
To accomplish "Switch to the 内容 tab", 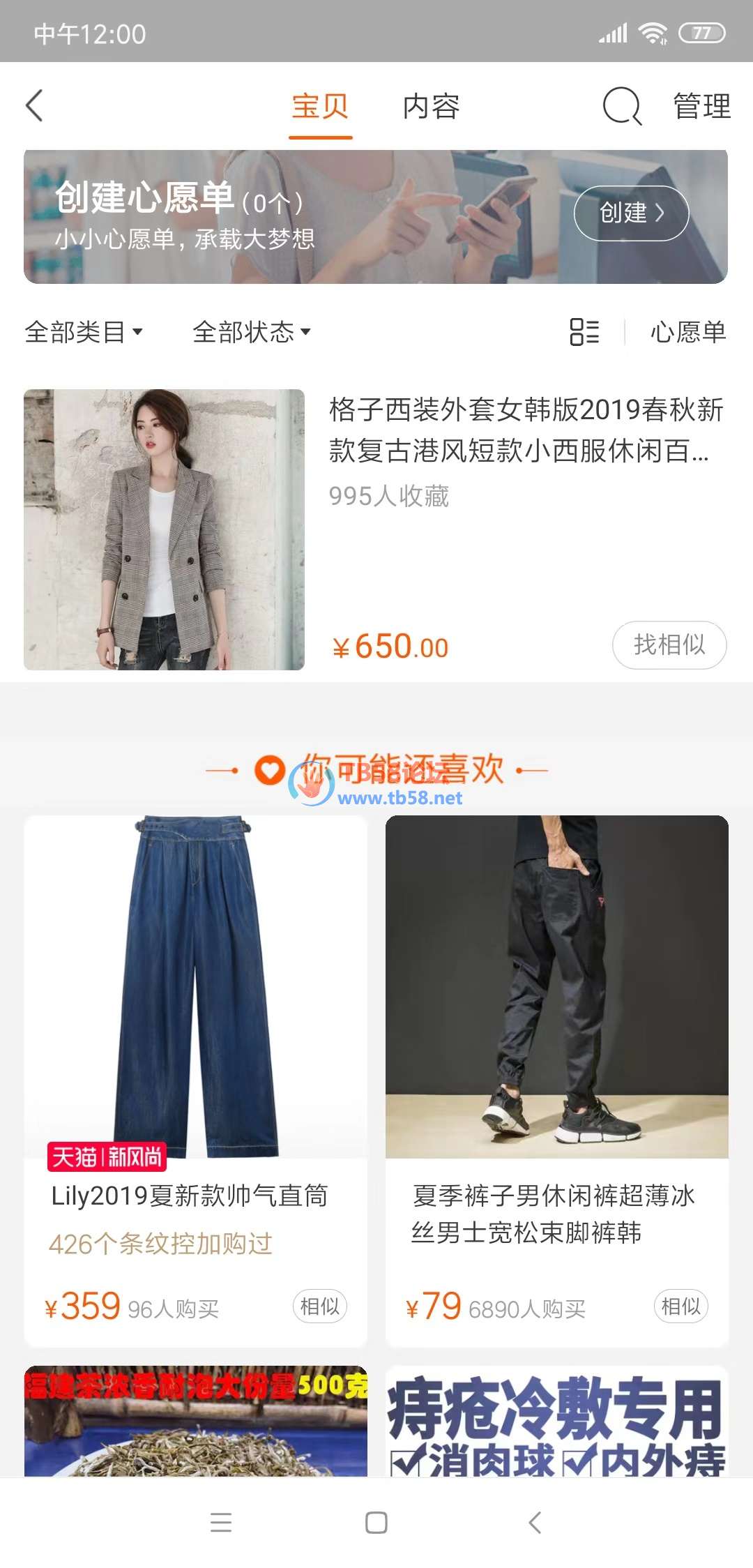I will [x=431, y=107].
